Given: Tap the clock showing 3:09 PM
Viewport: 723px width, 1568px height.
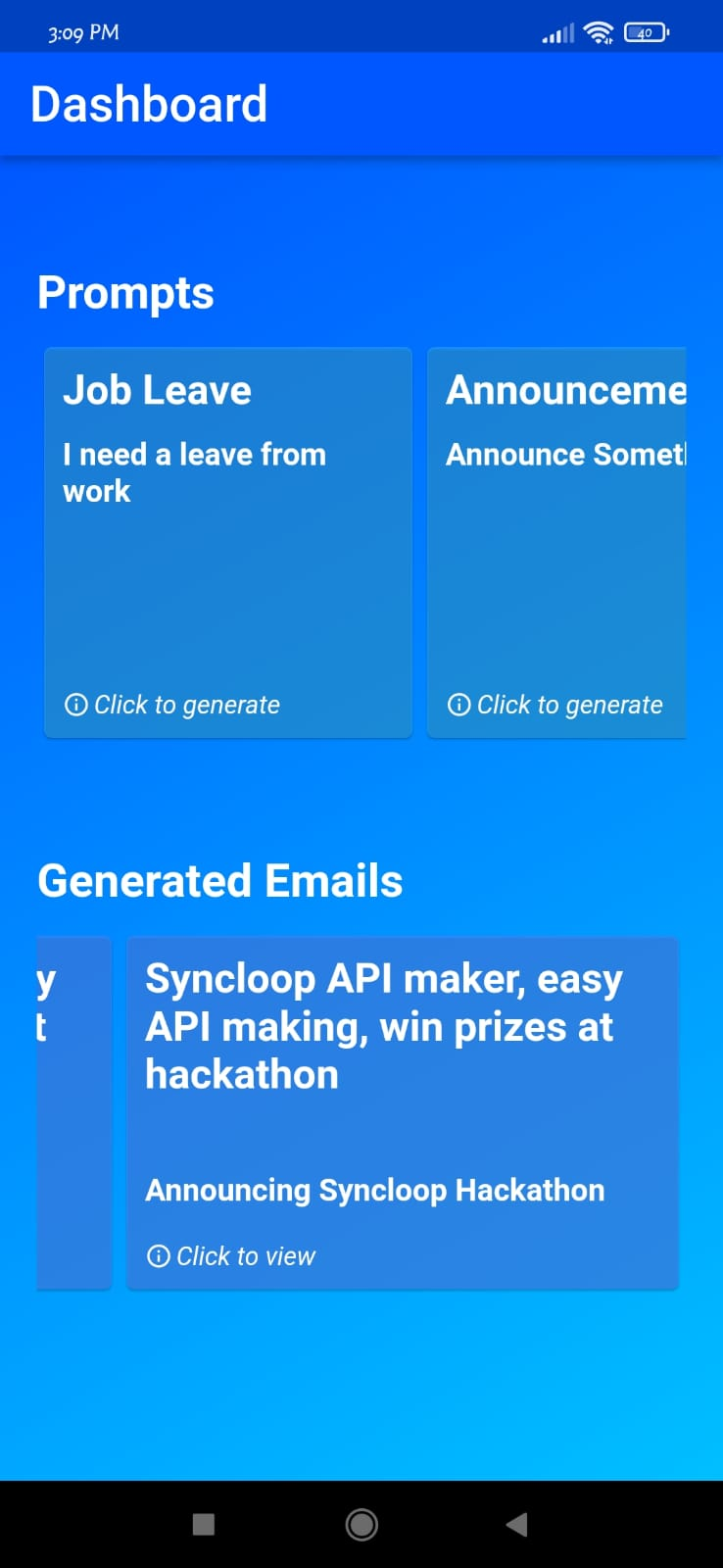Looking at the screenshot, I should point(82,32).
